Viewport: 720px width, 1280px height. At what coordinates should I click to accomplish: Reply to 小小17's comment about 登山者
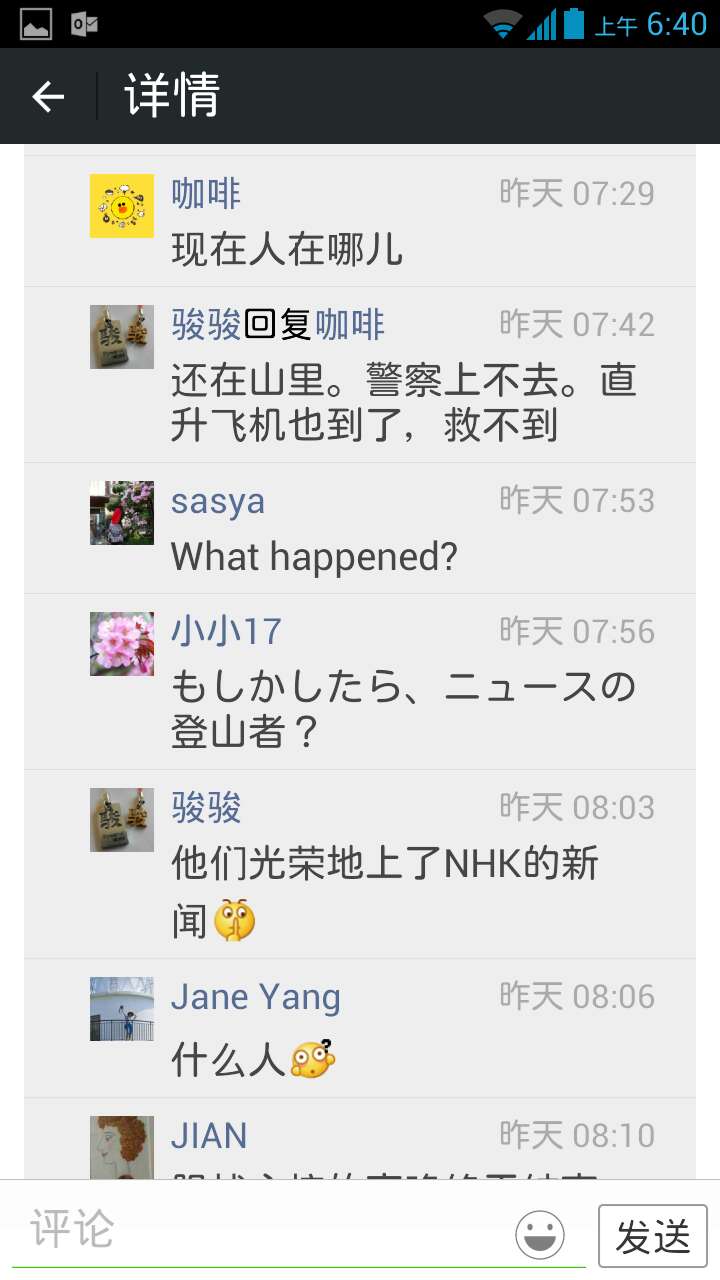(x=400, y=710)
